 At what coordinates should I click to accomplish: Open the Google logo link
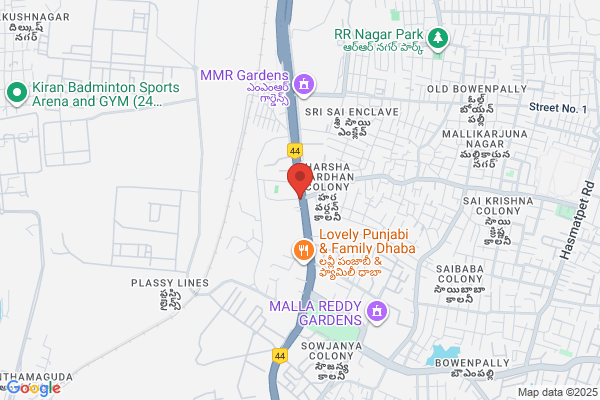click(x=34, y=389)
